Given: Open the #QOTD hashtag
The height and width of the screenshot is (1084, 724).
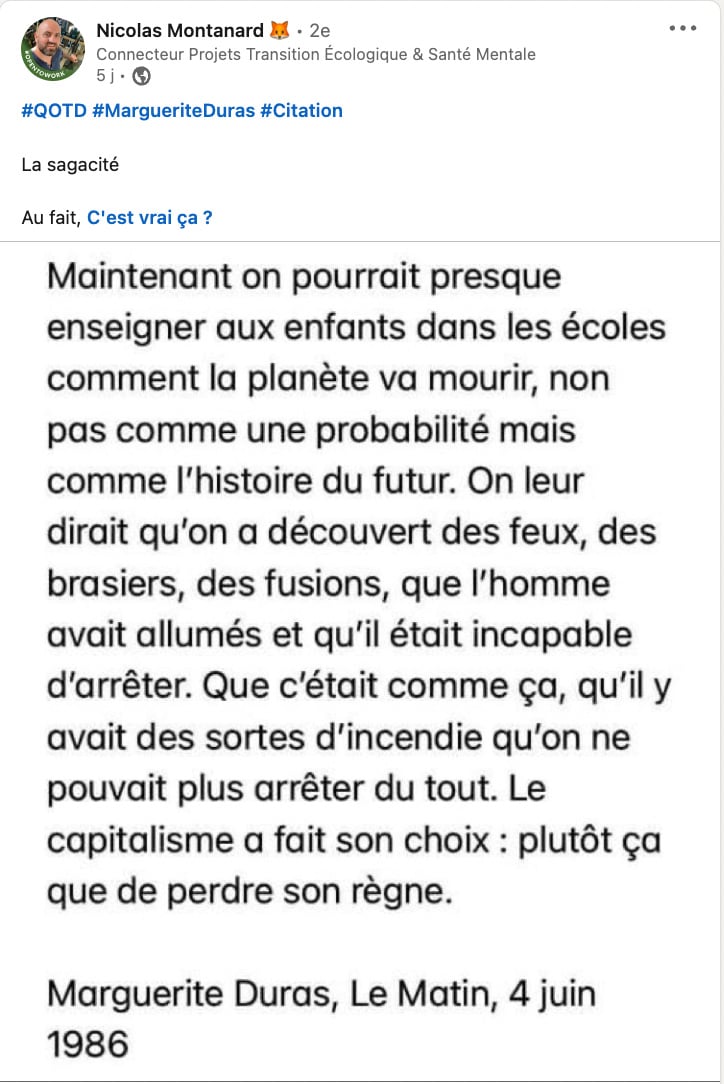Looking at the screenshot, I should coord(54,111).
